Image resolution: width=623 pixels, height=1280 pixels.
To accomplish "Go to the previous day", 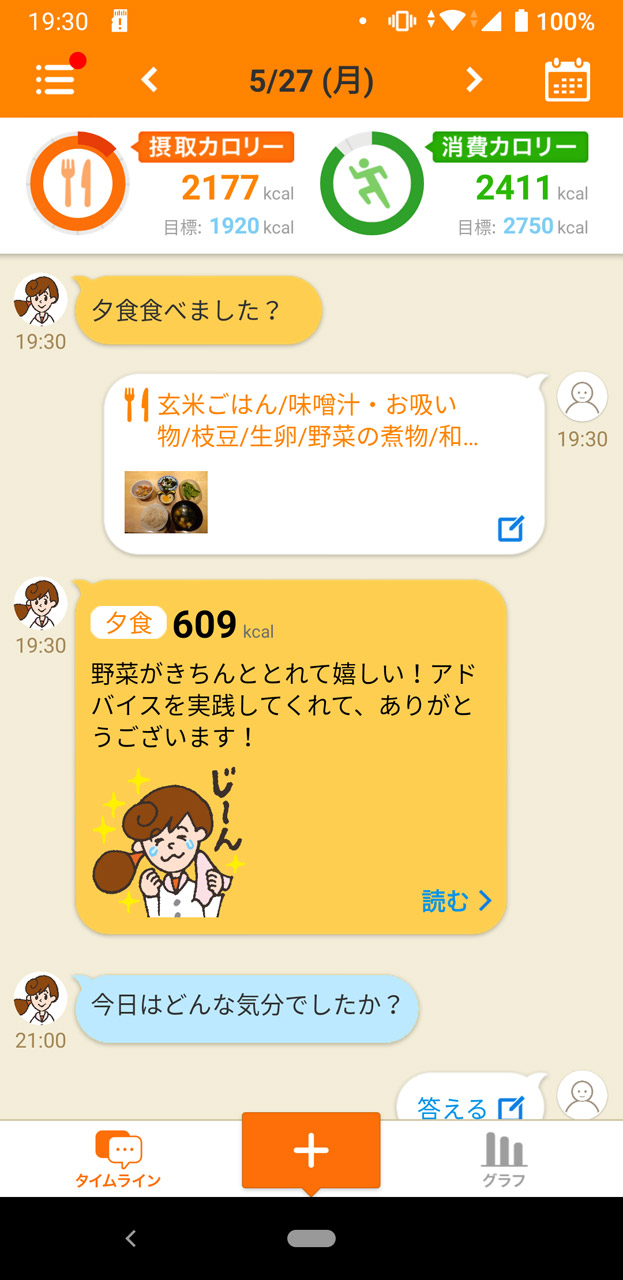I will (x=150, y=80).
